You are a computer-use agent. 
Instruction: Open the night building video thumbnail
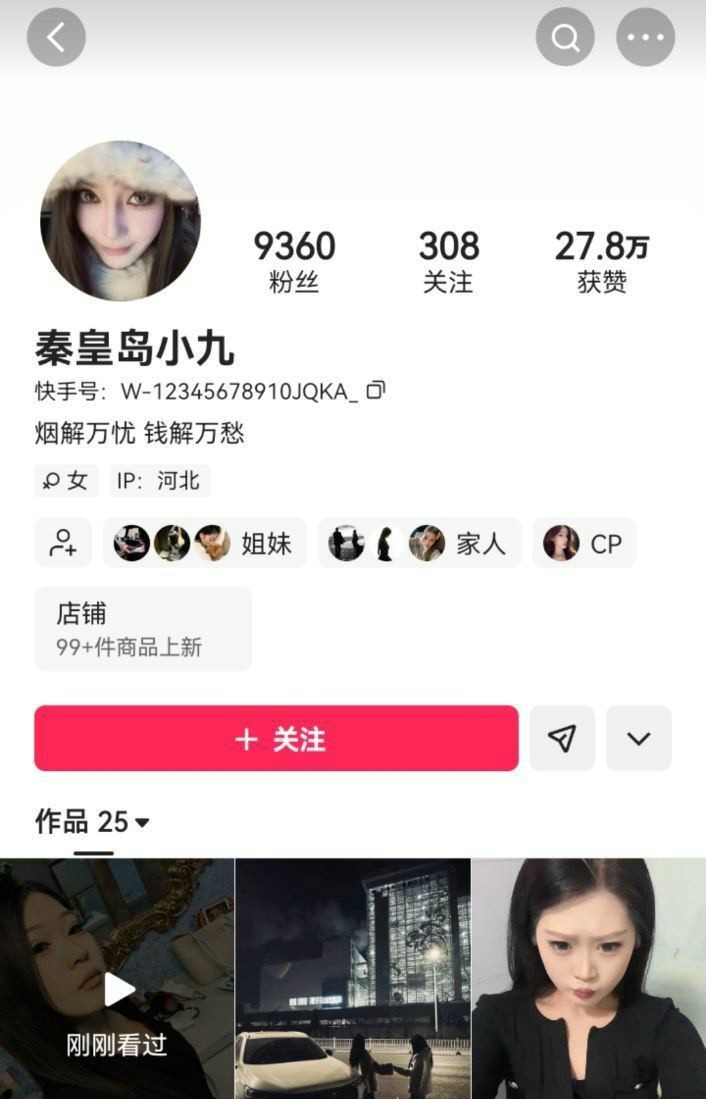[x=352, y=980]
